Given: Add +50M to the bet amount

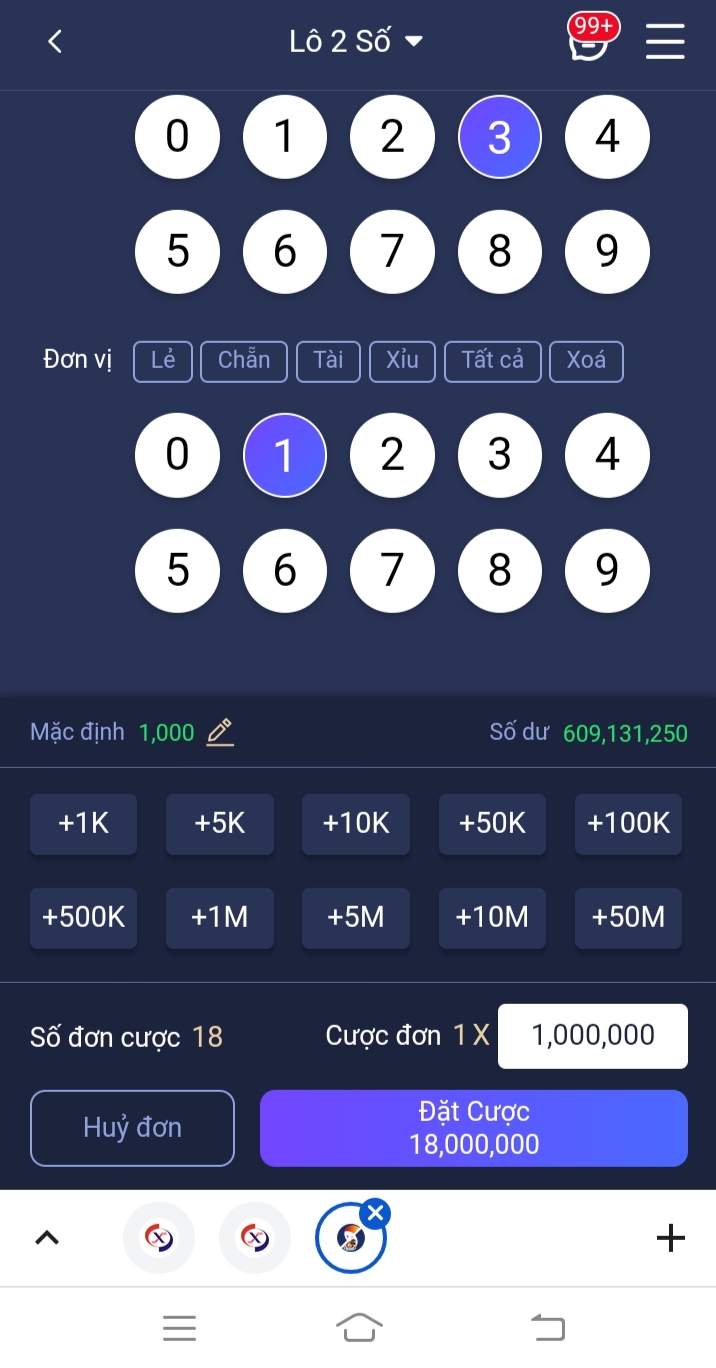Looking at the screenshot, I should click(628, 918).
